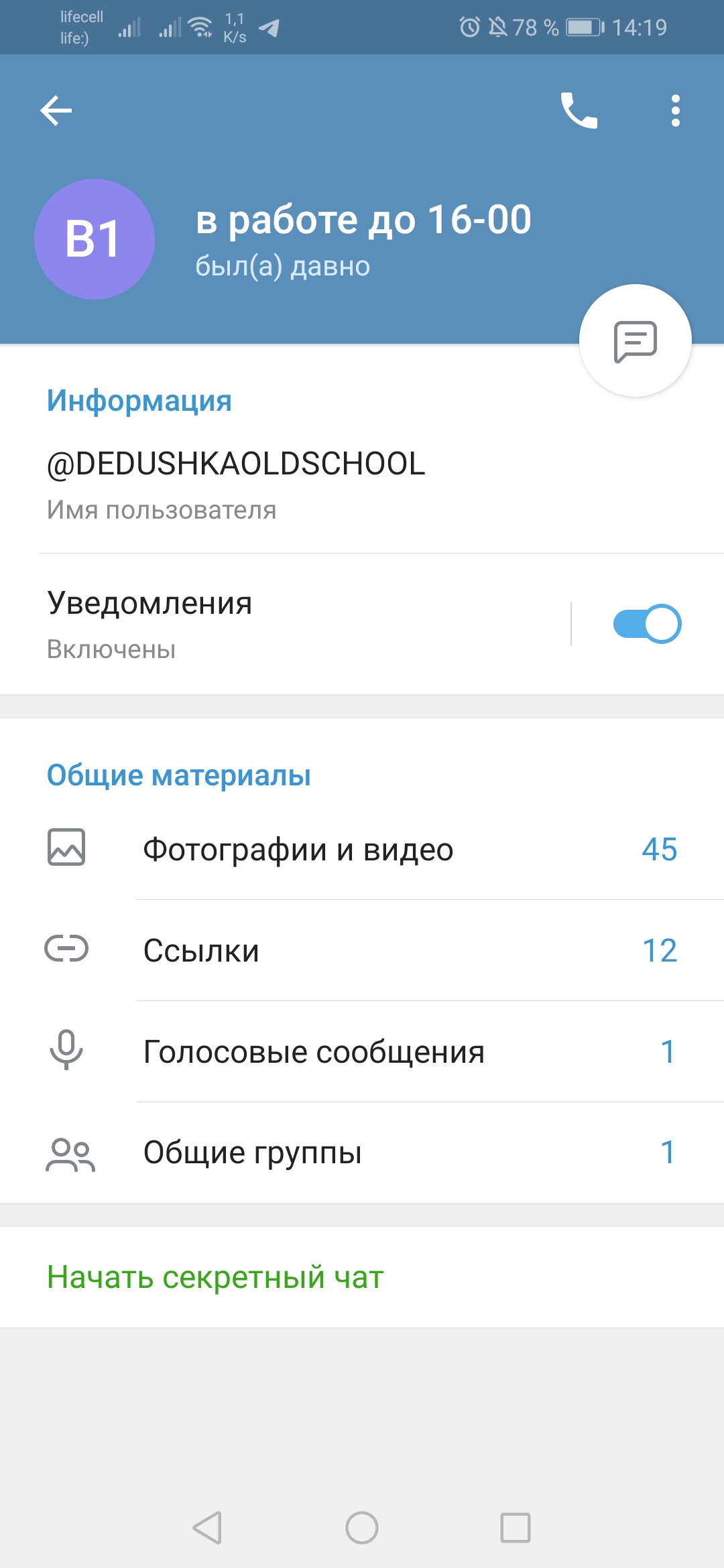Open the Уведомления settings row

[x=285, y=624]
